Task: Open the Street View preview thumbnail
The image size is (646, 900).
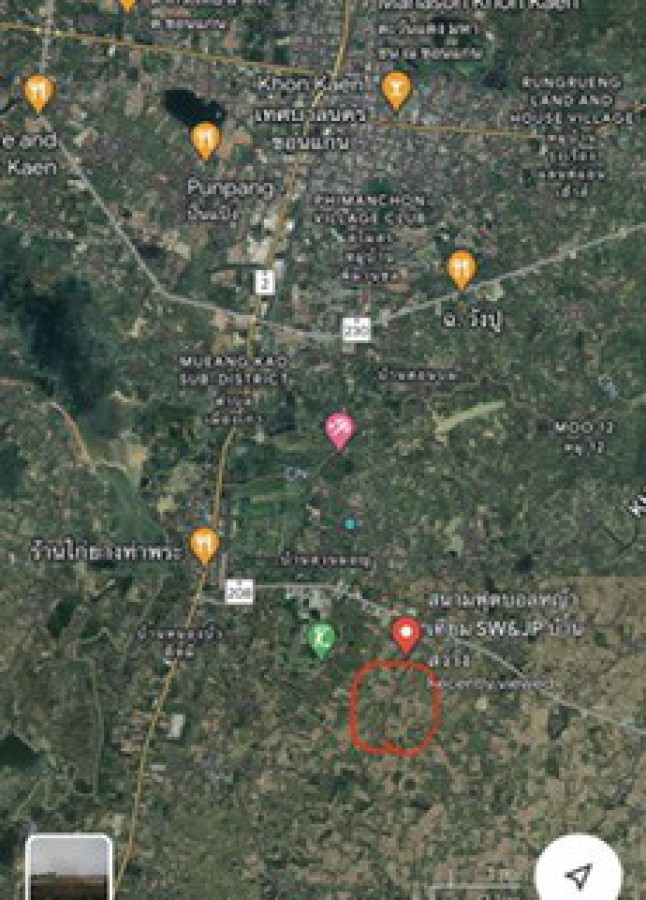Action: 68,868
